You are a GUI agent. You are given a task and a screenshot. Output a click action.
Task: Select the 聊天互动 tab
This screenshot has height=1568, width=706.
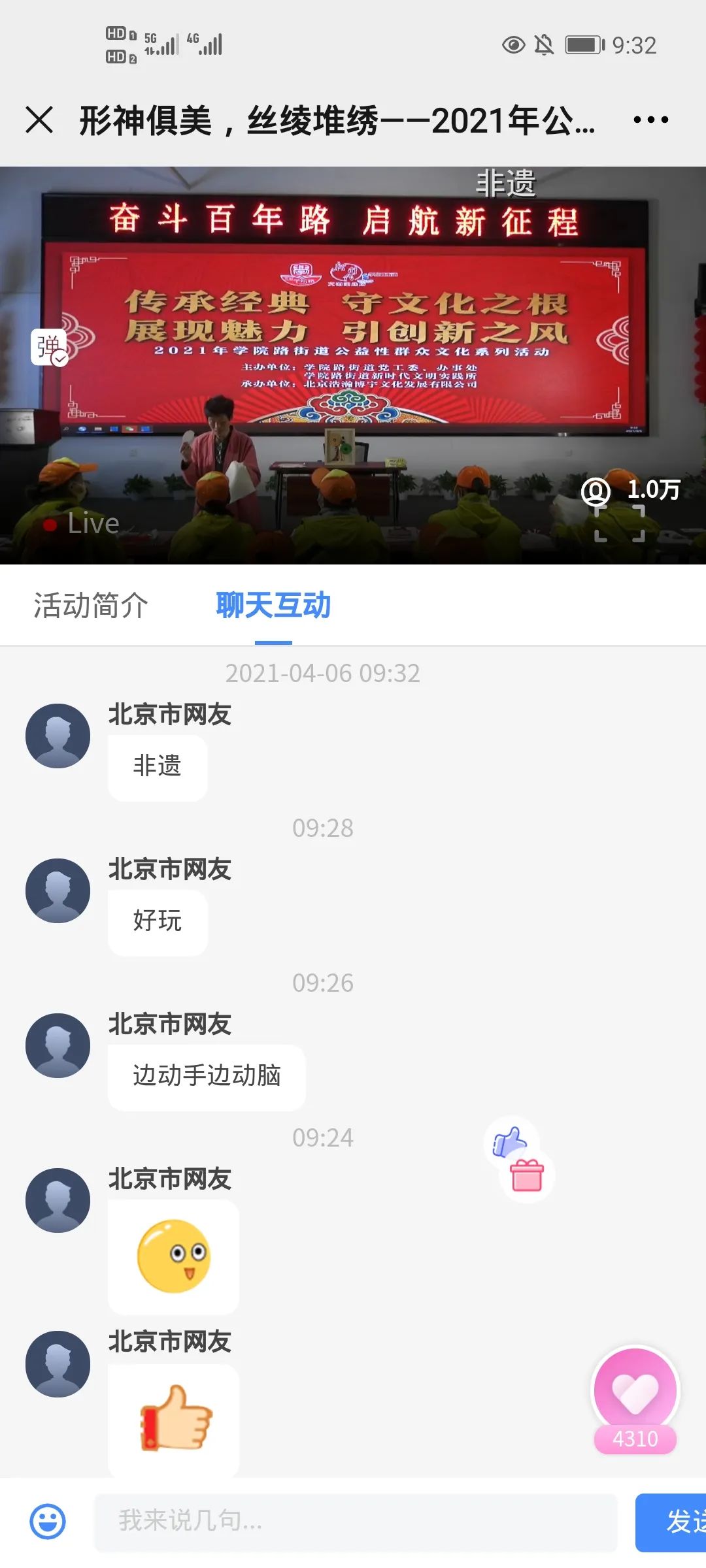coord(273,605)
